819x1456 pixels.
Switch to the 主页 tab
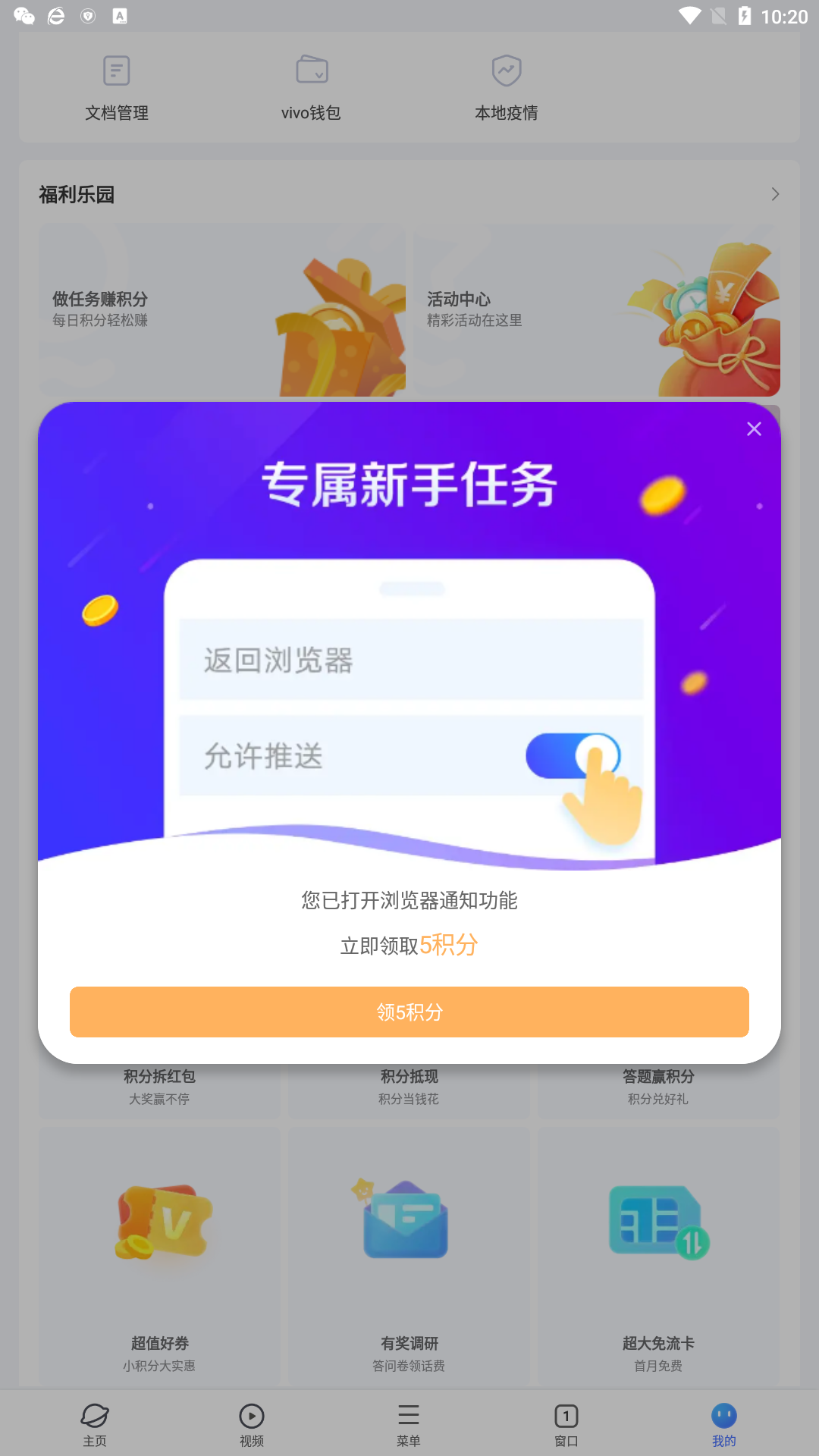[95, 1423]
